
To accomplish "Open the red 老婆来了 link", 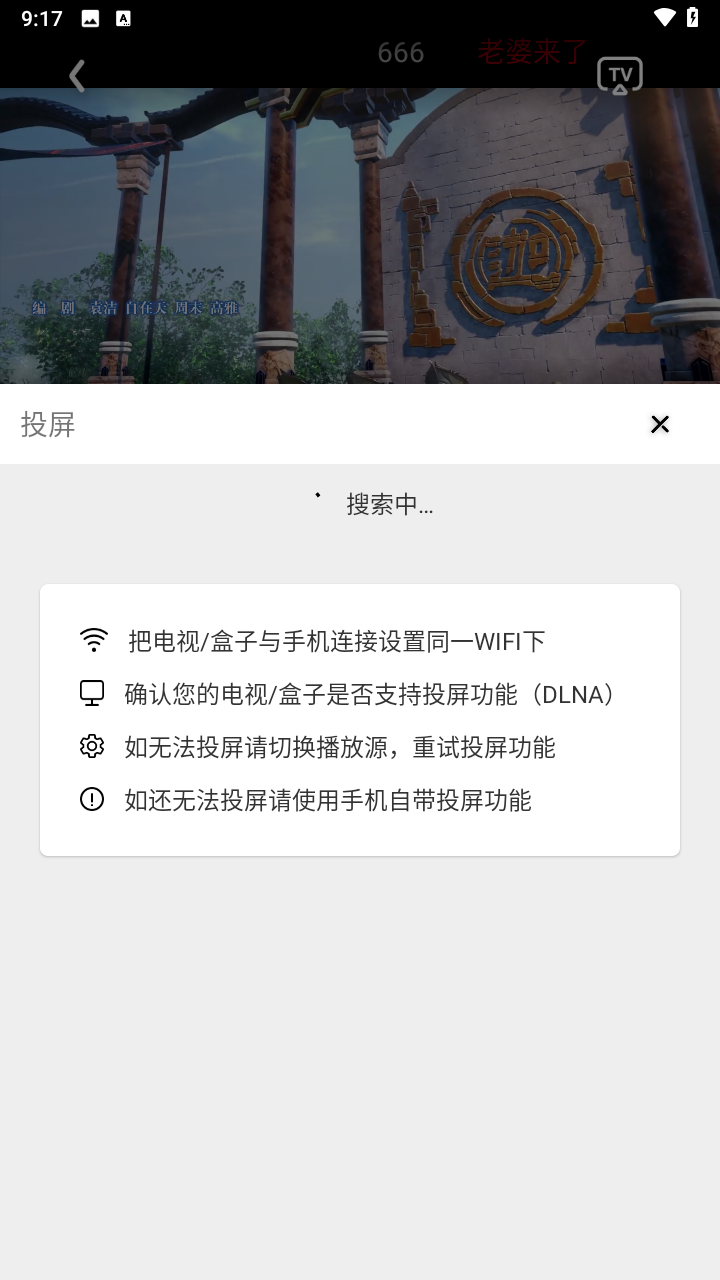I will 531,54.
